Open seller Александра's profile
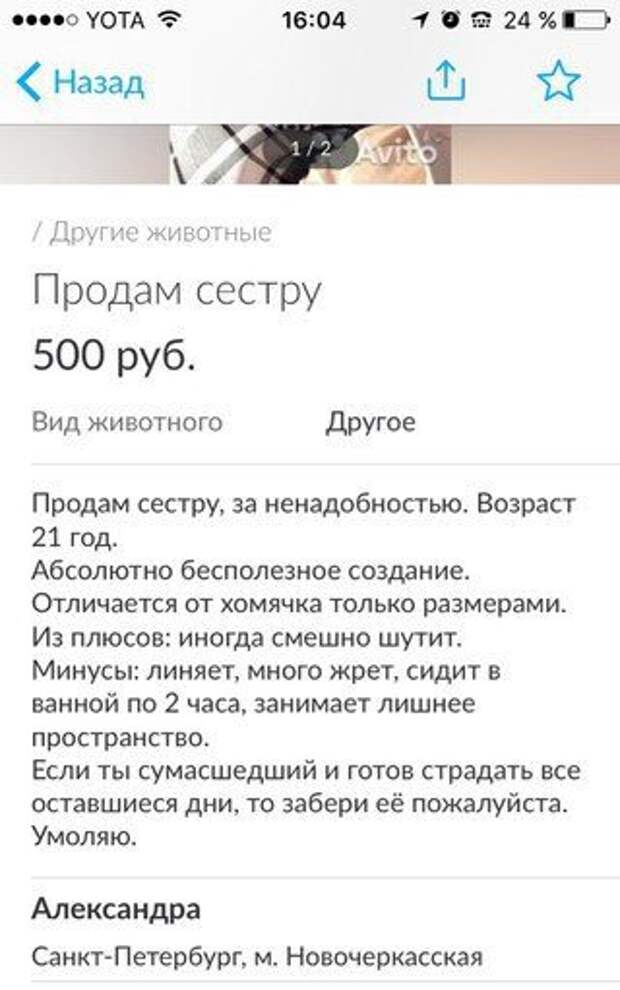Screen dimensions: 620x990 coord(116,909)
